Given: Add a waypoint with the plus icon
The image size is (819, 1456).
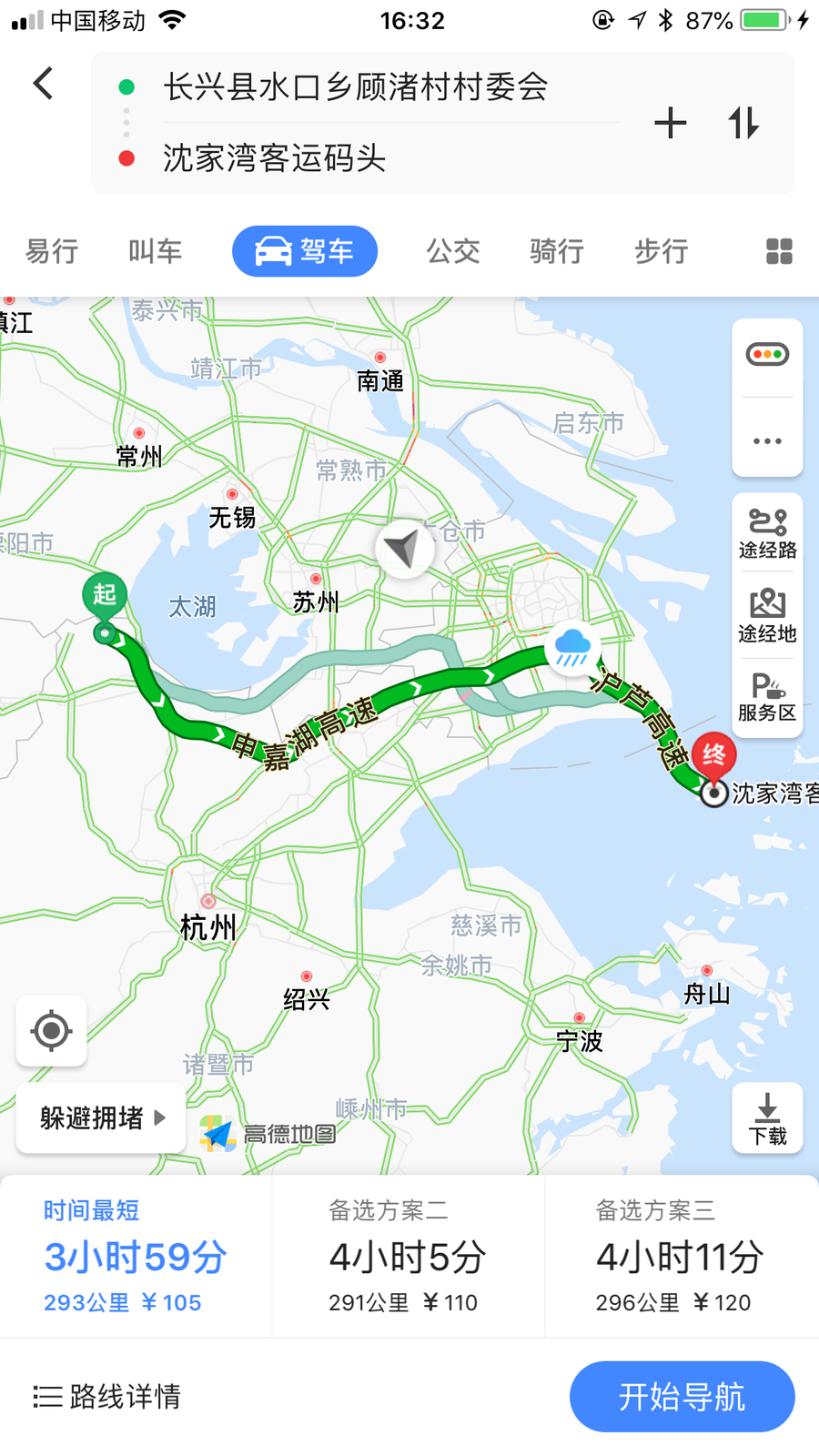Looking at the screenshot, I should (x=671, y=123).
